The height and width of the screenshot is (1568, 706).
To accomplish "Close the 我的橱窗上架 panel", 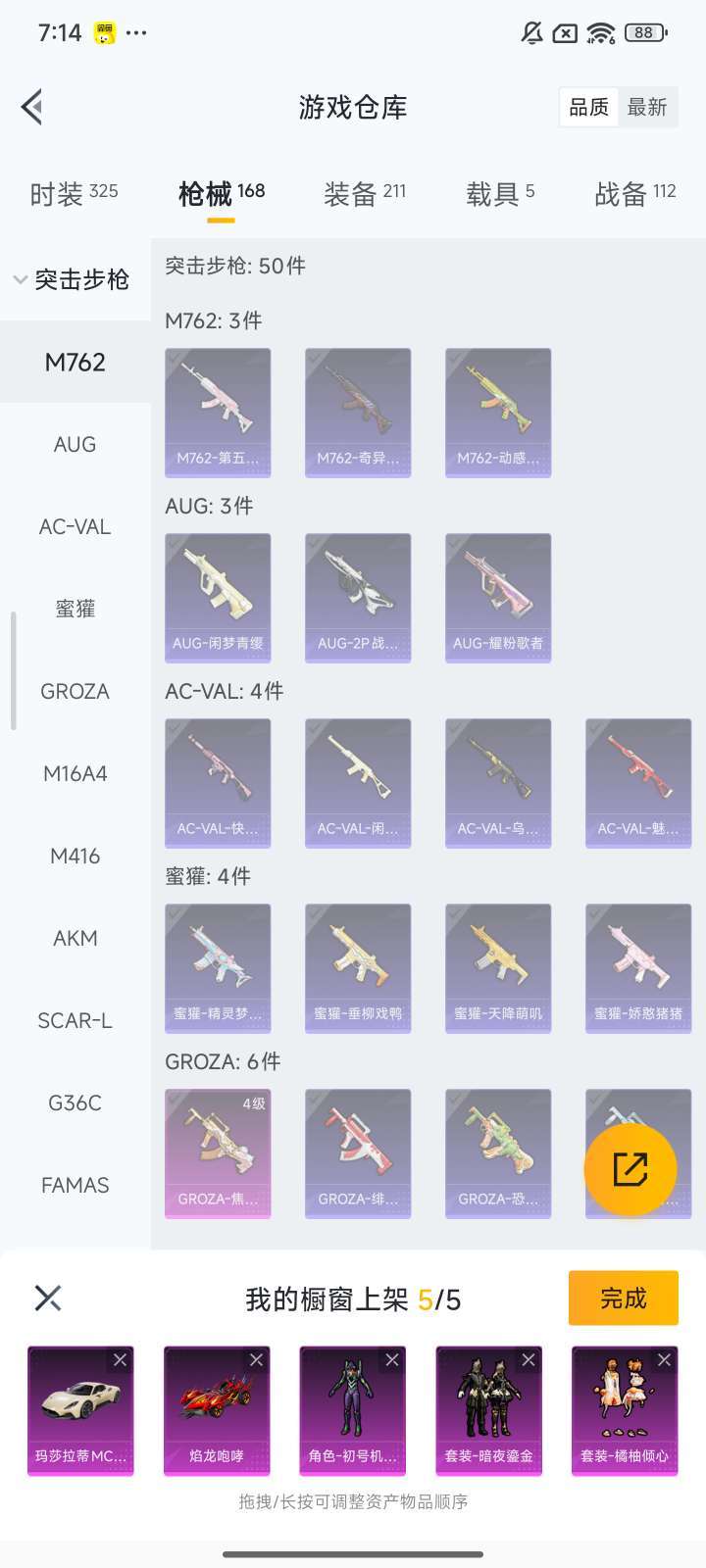I will pyautogui.click(x=47, y=1298).
